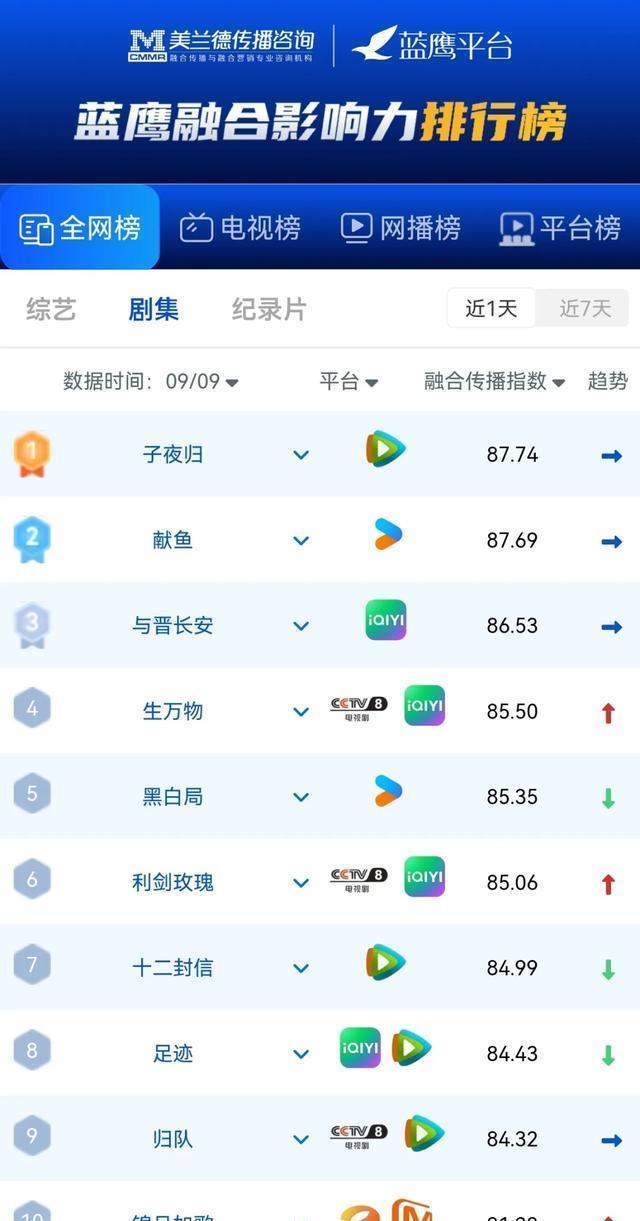Expand details for 子夜归
This screenshot has height=1221, width=640.
coord(301,455)
